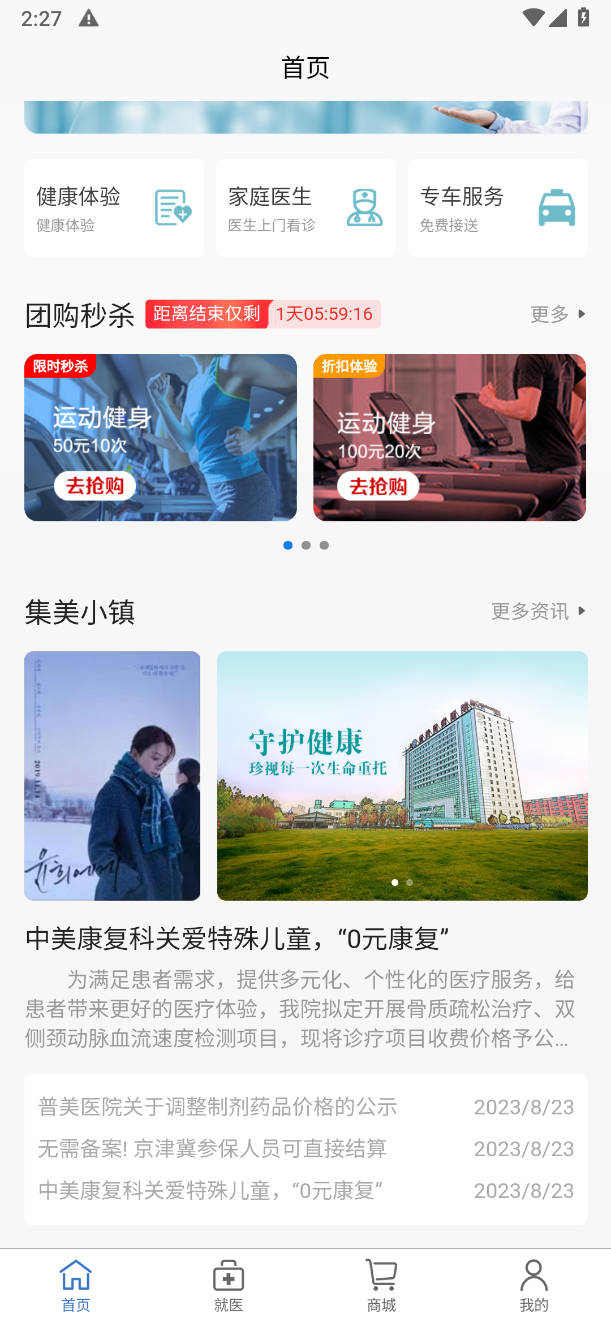Open the 专车服务 service card

(x=497, y=208)
